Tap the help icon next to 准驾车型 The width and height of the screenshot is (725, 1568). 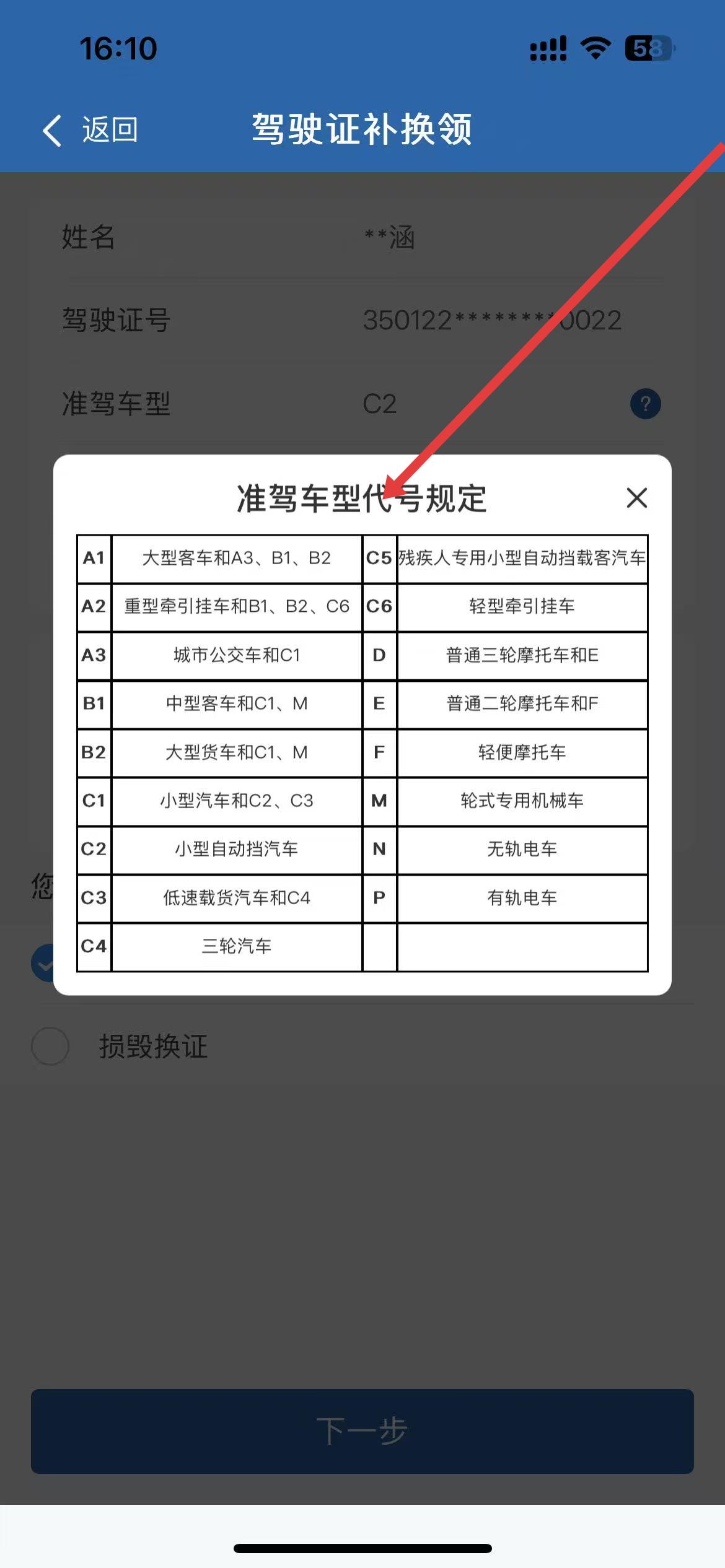[645, 404]
